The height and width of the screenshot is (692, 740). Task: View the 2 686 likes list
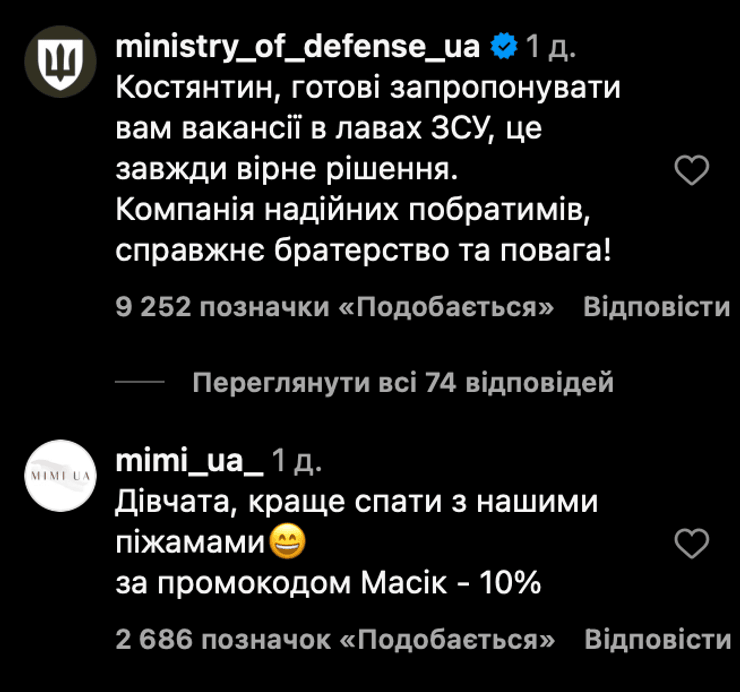click(x=335, y=639)
